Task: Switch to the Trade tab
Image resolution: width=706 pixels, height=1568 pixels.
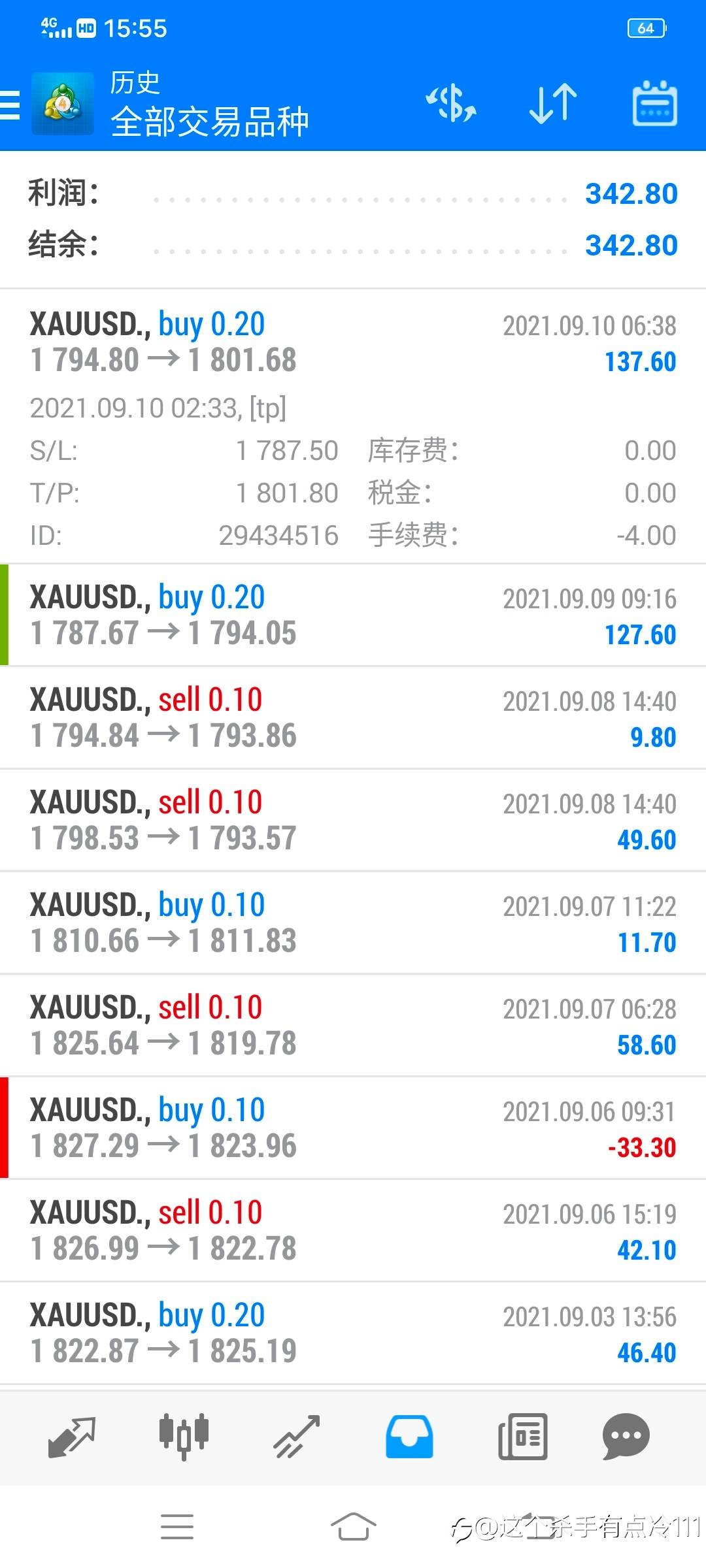Action: [297, 1437]
